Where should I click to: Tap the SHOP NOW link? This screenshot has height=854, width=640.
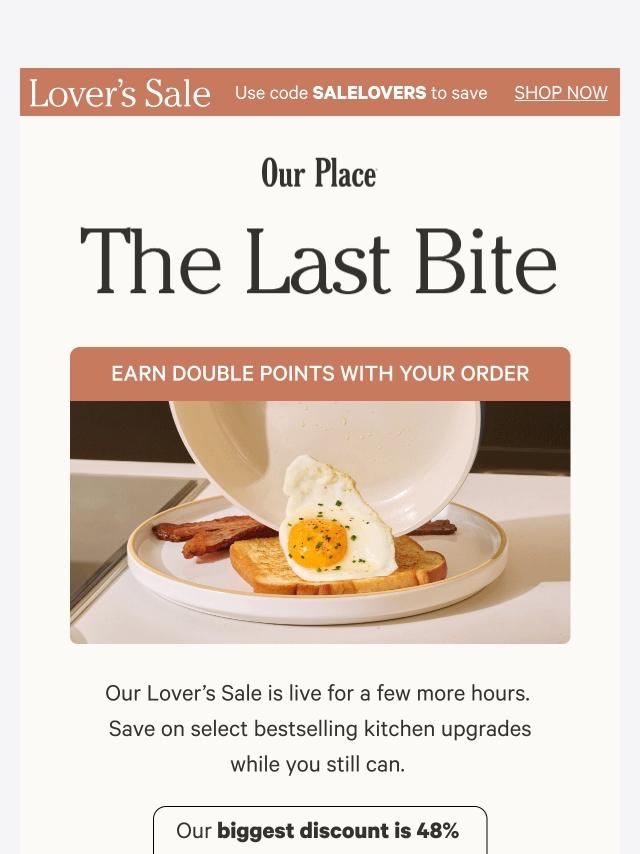(x=560, y=93)
